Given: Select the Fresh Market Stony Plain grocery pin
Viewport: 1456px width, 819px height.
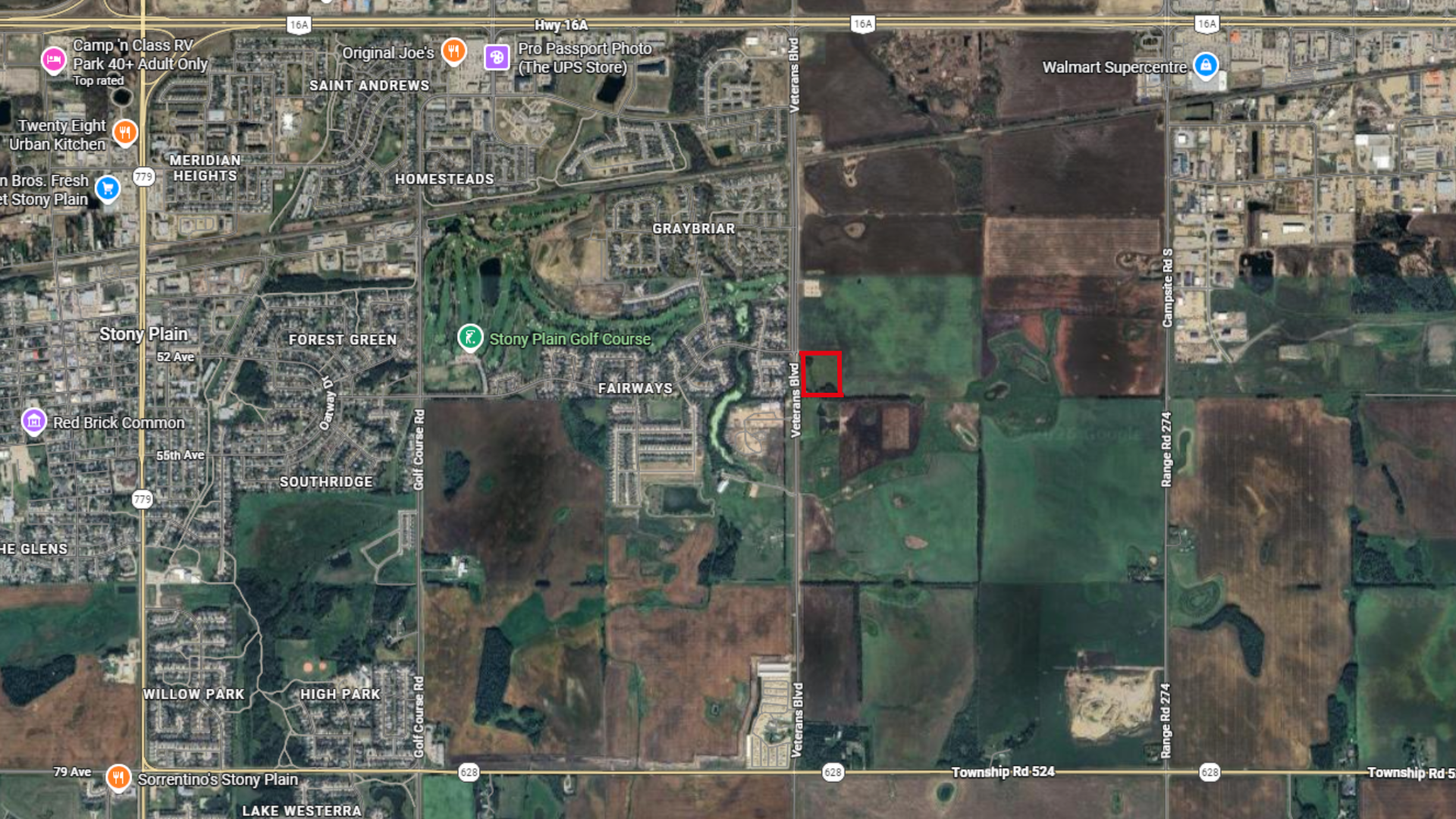Looking at the screenshot, I should (108, 187).
